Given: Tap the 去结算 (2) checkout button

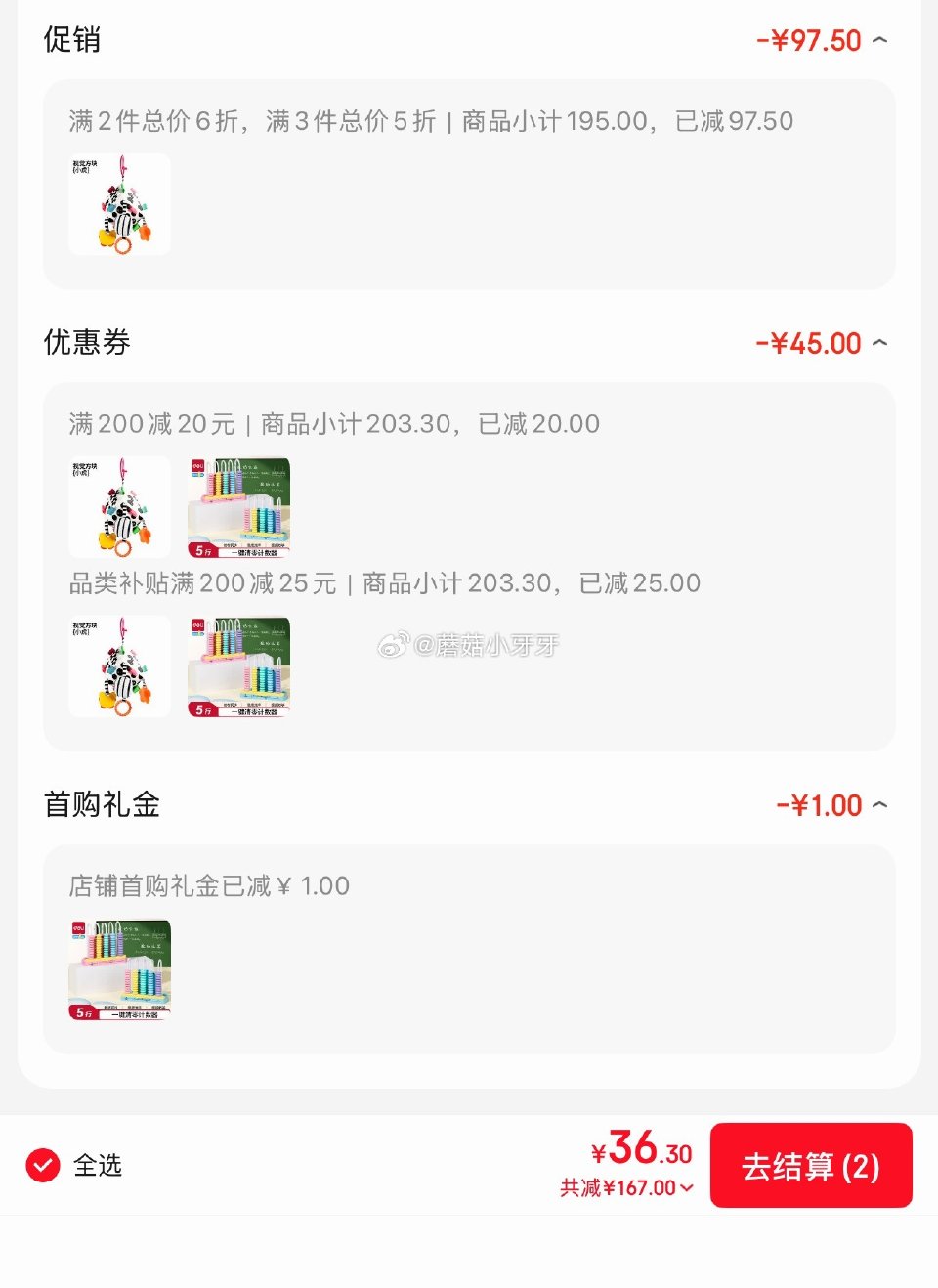Looking at the screenshot, I should click(x=811, y=1165).
